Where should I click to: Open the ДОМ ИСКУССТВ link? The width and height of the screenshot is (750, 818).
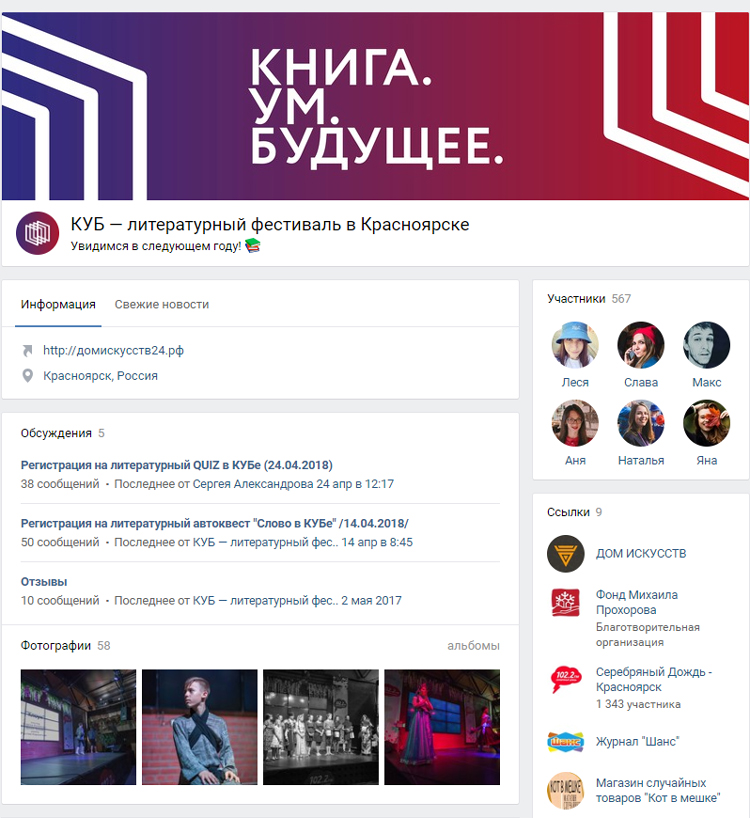tap(640, 553)
